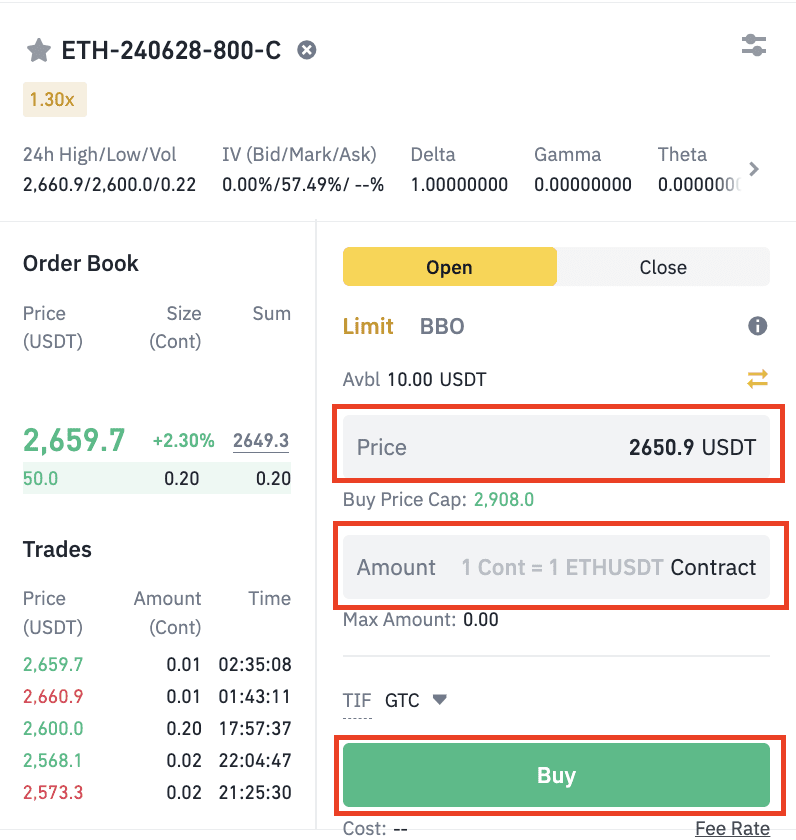The height and width of the screenshot is (840, 796).
Task: Switch to the Open segment
Action: (449, 267)
